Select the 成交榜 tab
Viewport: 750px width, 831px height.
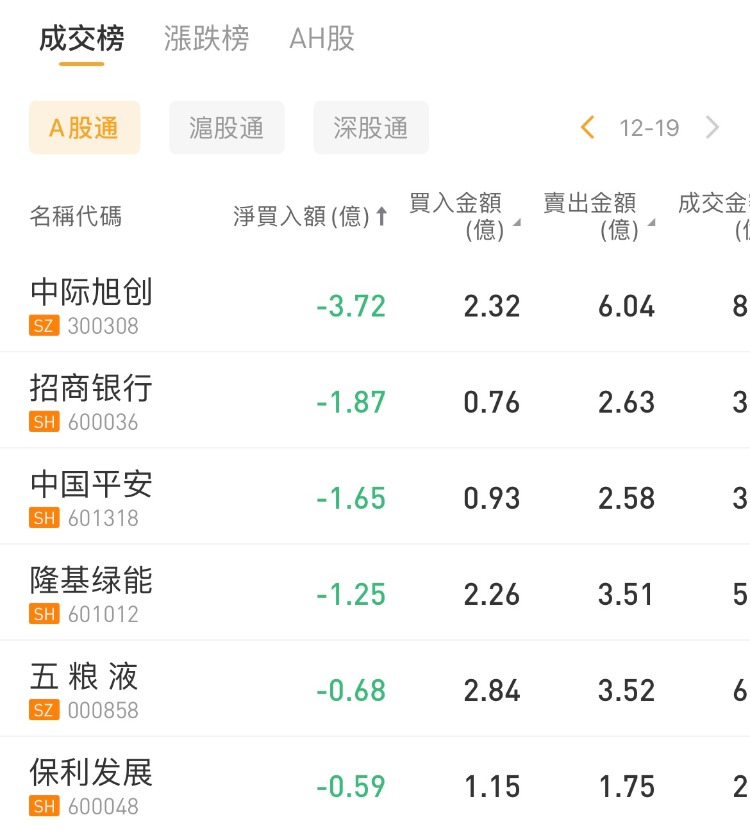[82, 39]
